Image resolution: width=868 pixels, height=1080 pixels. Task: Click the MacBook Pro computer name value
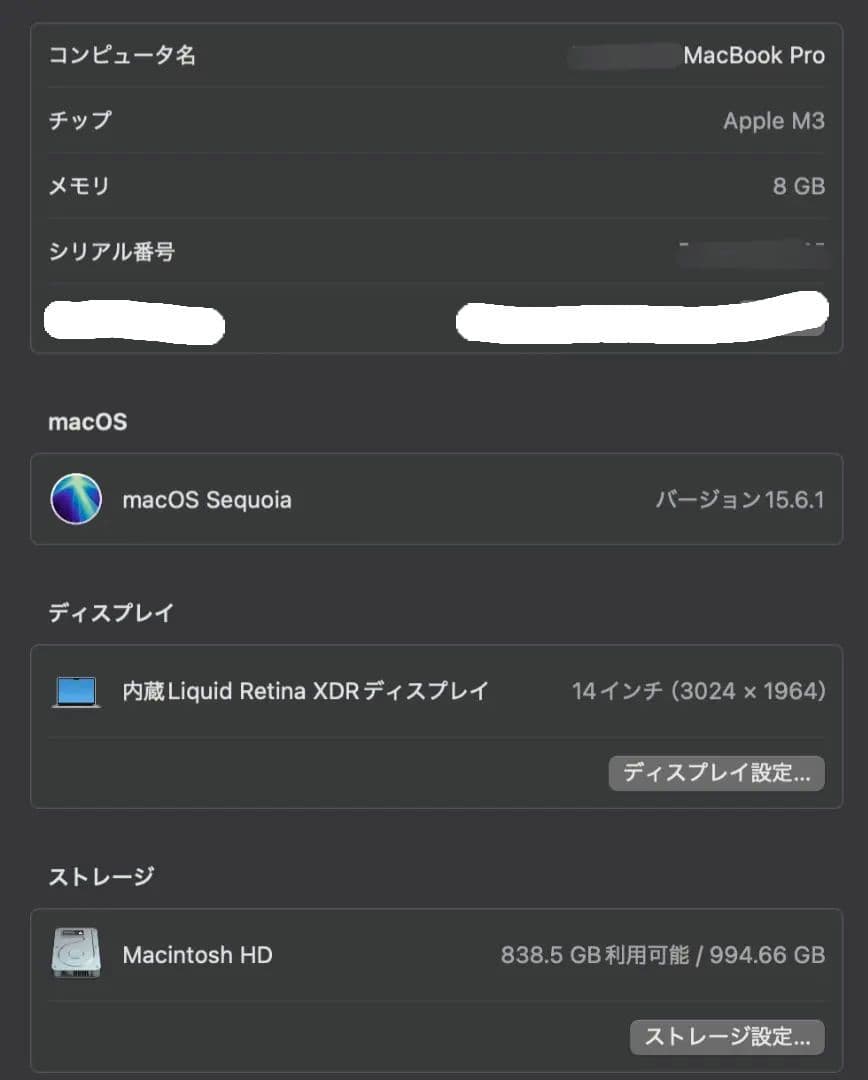755,56
